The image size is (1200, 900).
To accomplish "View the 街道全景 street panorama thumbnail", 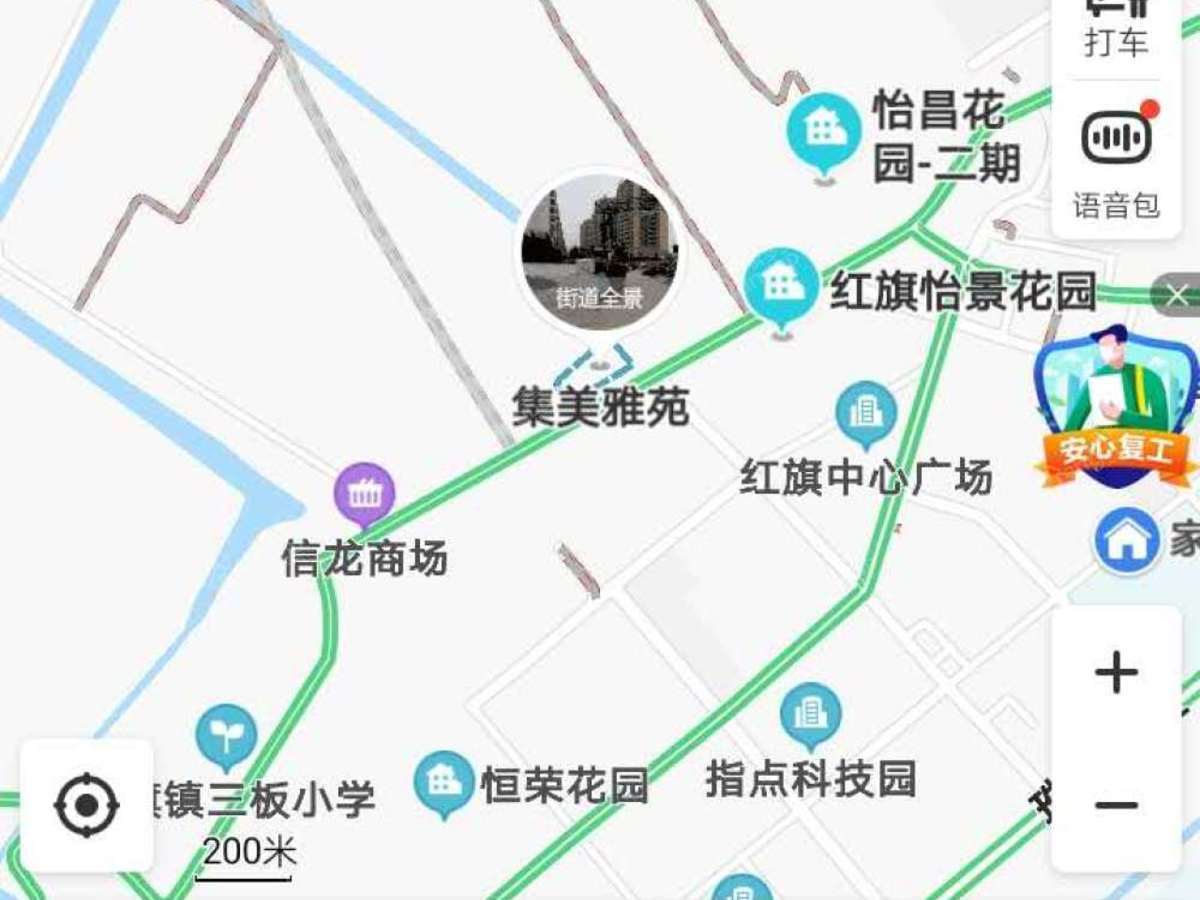I will pyautogui.click(x=600, y=250).
